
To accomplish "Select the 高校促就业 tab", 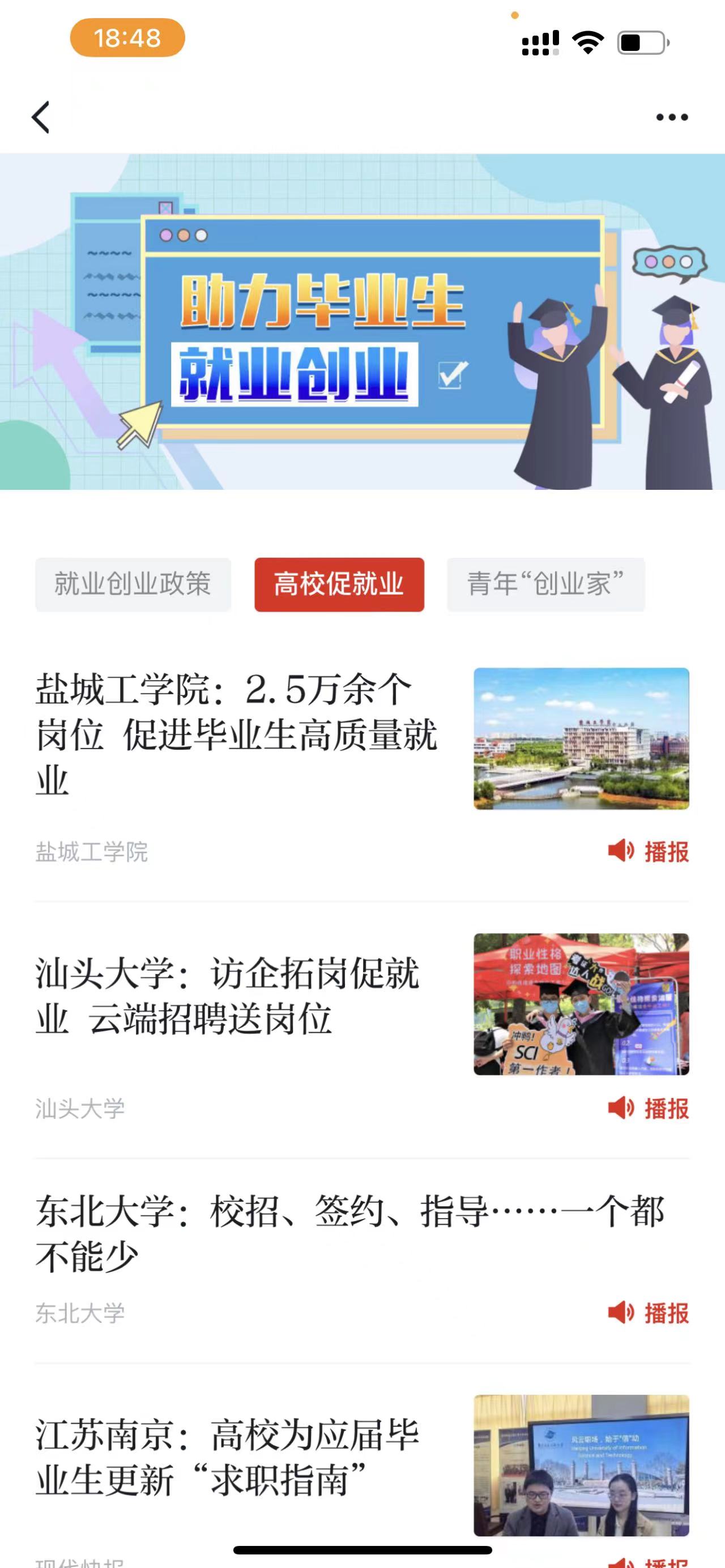I will (x=339, y=584).
